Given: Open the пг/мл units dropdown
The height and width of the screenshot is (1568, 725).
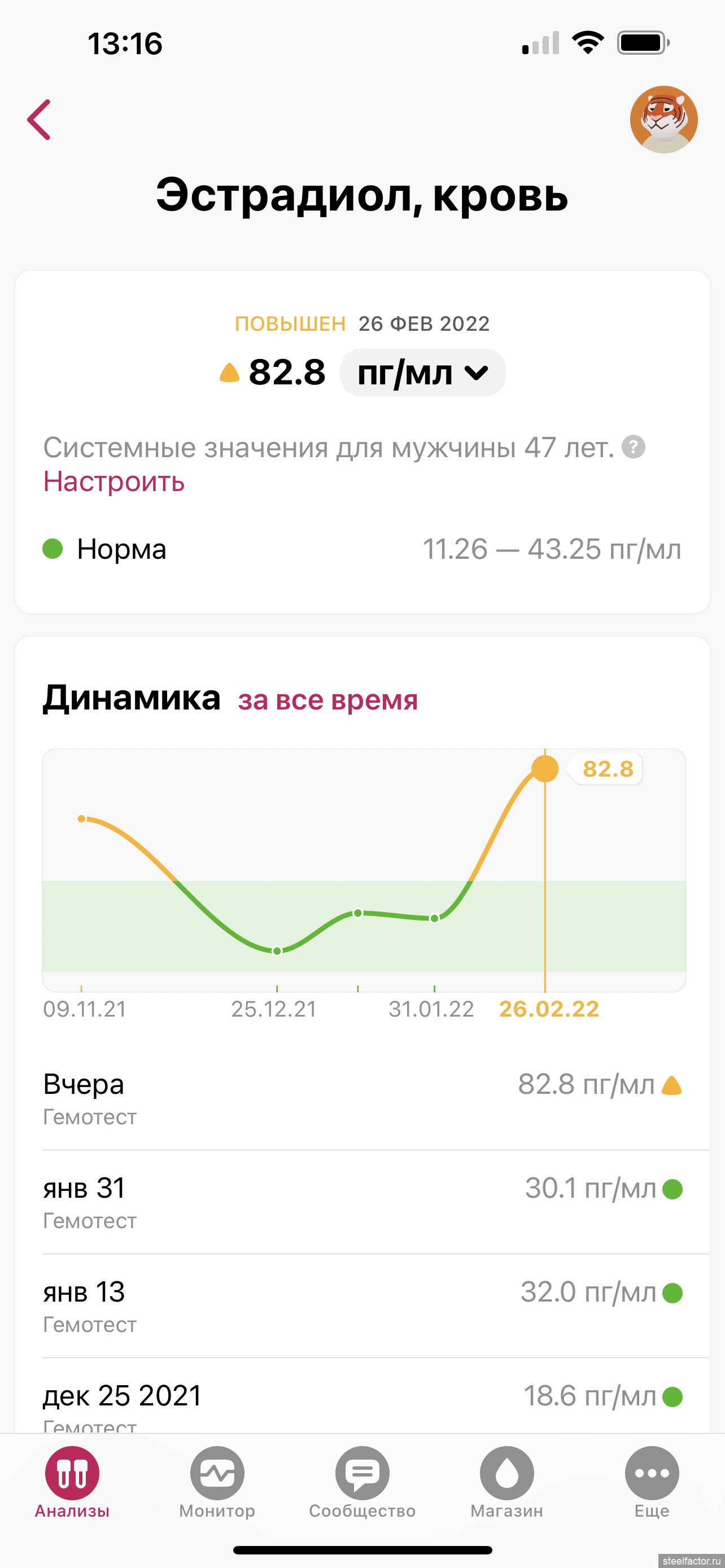Looking at the screenshot, I should pos(422,373).
